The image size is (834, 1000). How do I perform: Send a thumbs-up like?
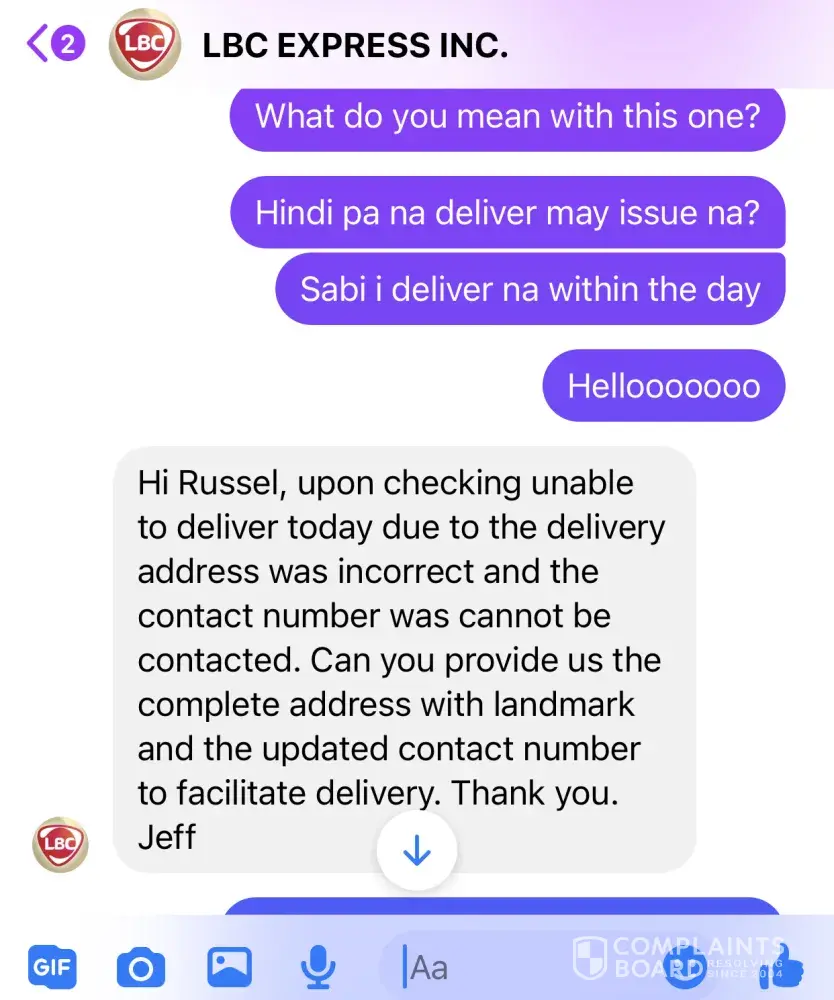click(782, 967)
